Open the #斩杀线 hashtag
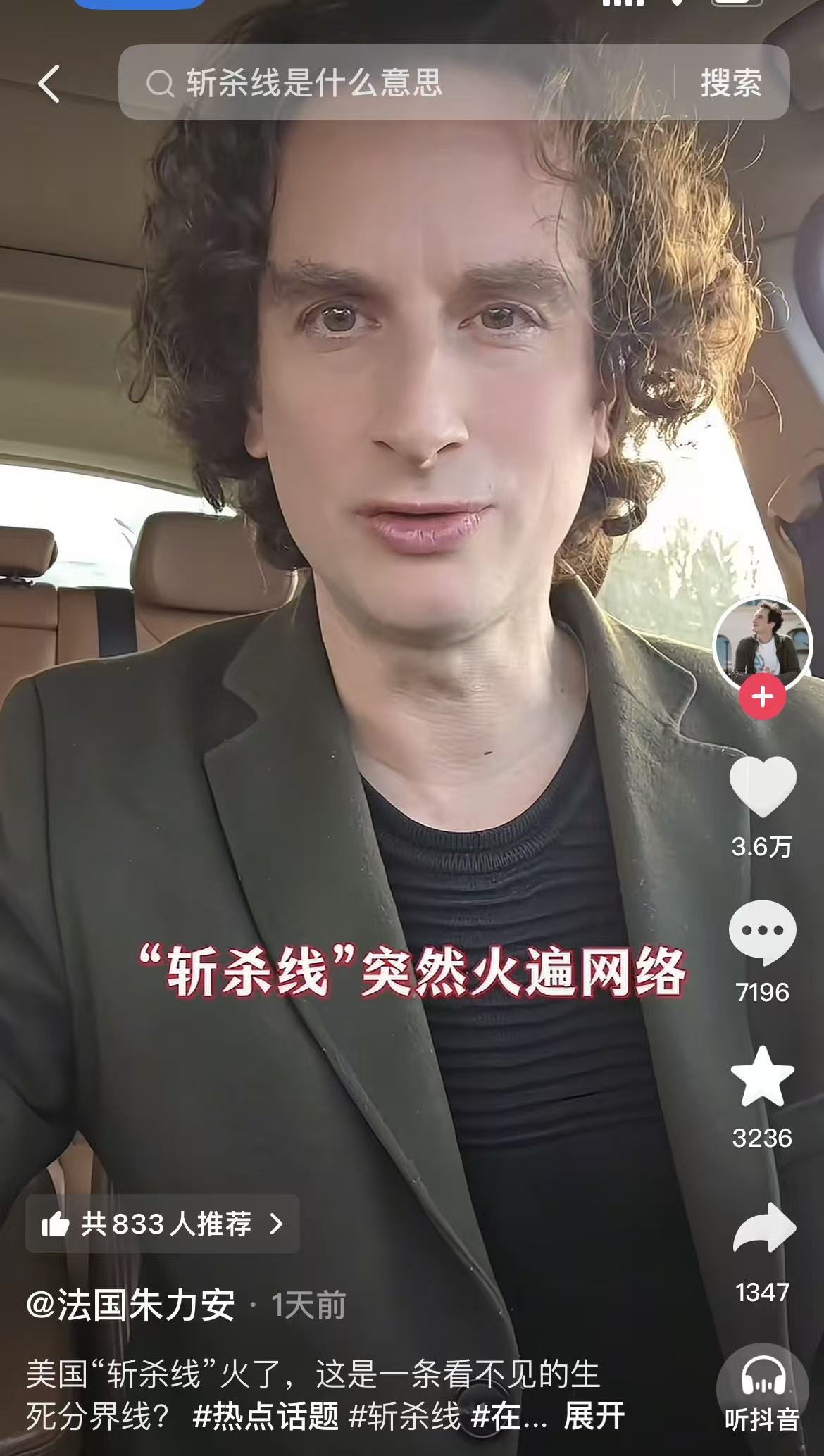Image resolution: width=824 pixels, height=1456 pixels. pos(405,1416)
